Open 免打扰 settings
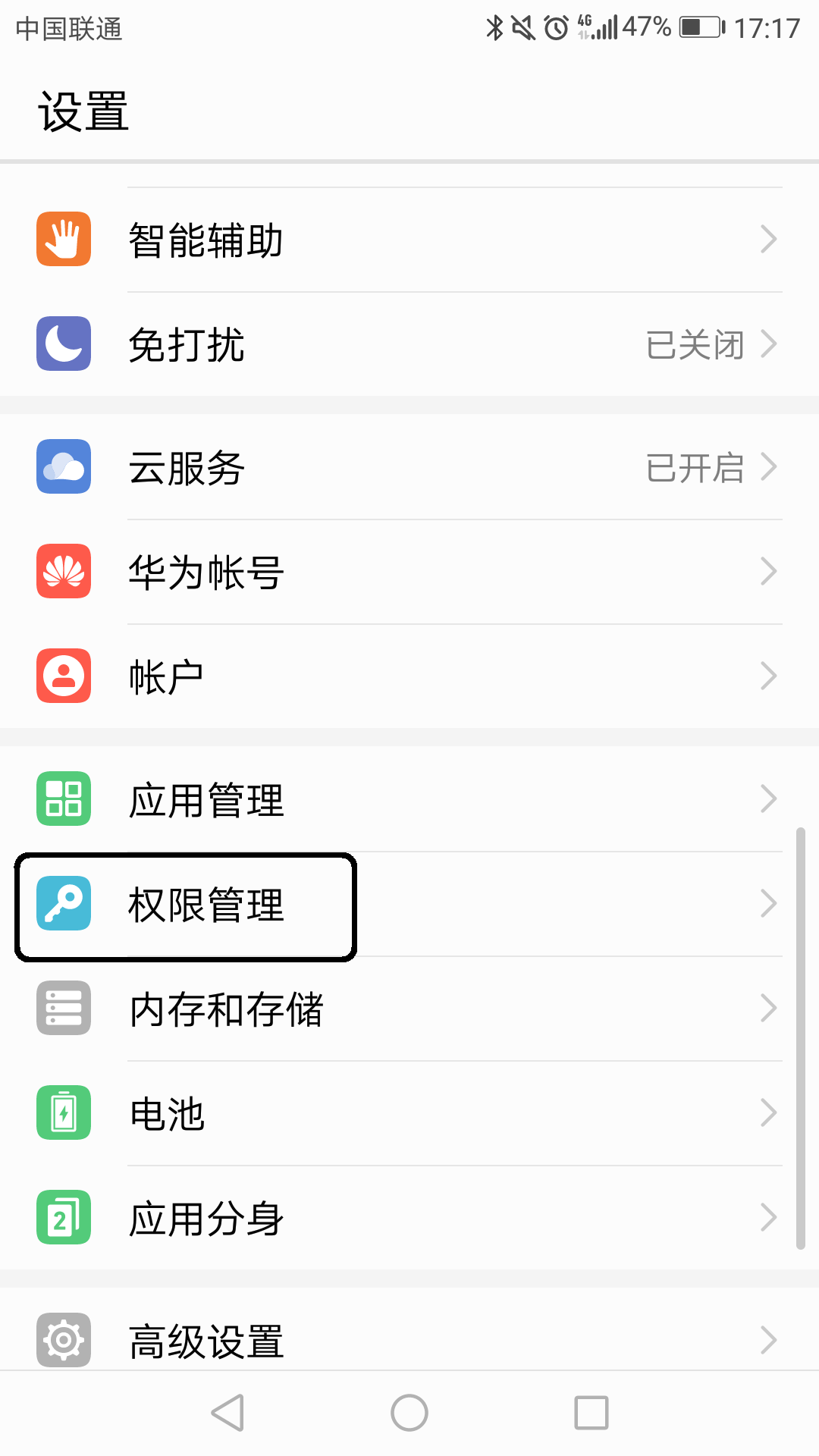819x1456 pixels. click(409, 344)
